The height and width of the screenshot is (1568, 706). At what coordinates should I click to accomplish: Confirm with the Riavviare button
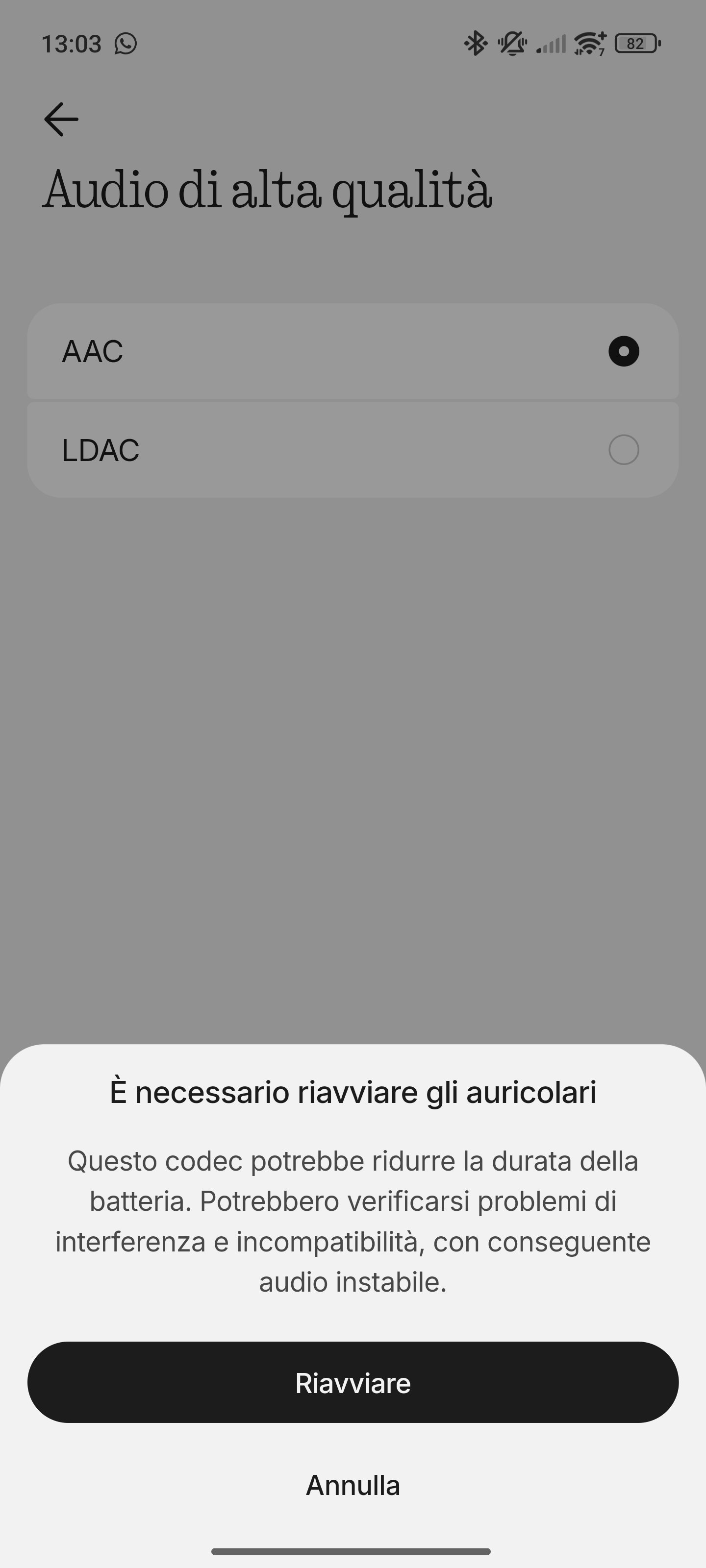point(353,1382)
